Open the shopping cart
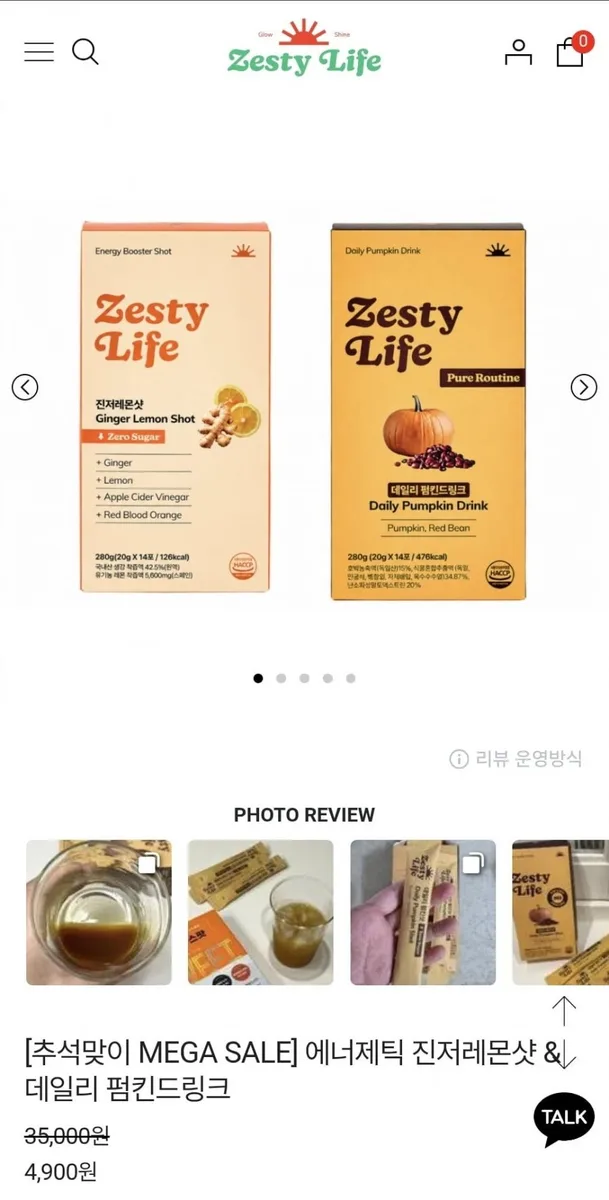The width and height of the screenshot is (609, 1200). pyautogui.click(x=571, y=49)
